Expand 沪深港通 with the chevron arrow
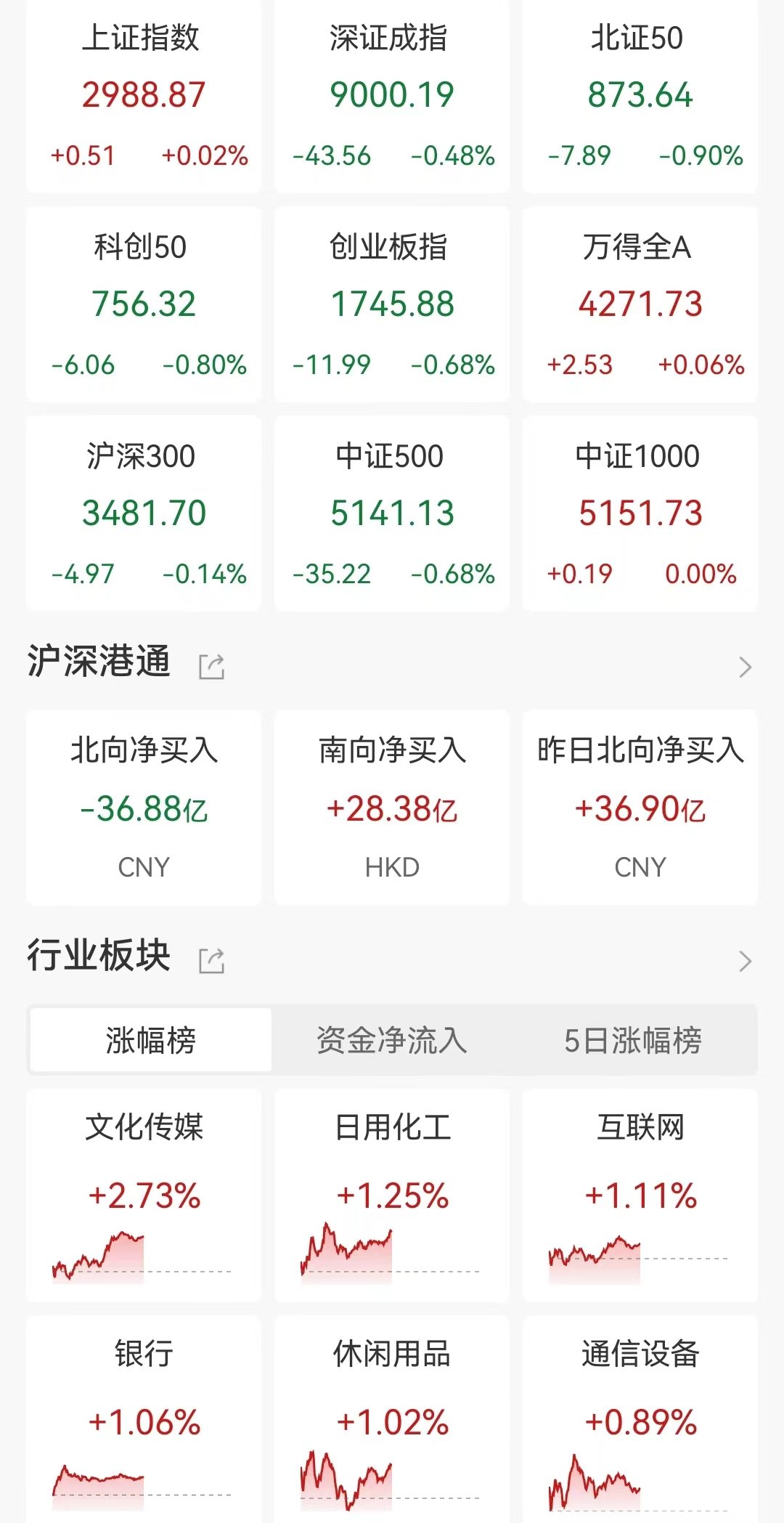Image resolution: width=784 pixels, height=1523 pixels. click(745, 667)
